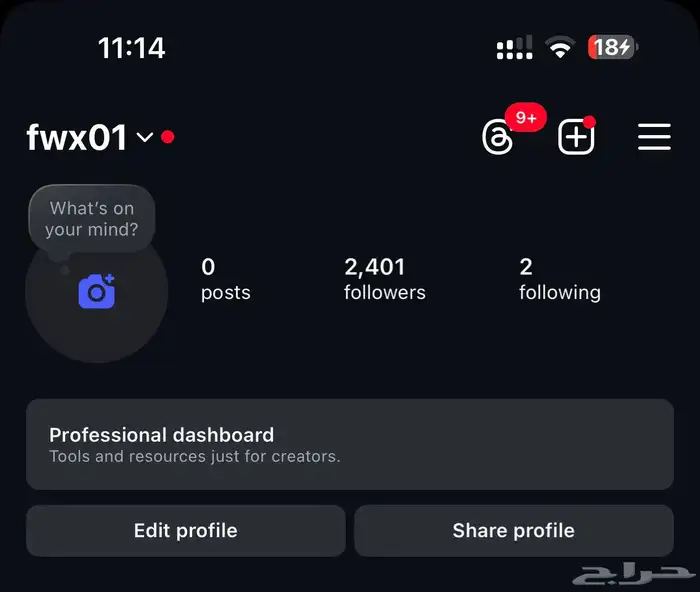Open the Professional dashboard
Screen dimensions: 700x592
click(x=349, y=444)
